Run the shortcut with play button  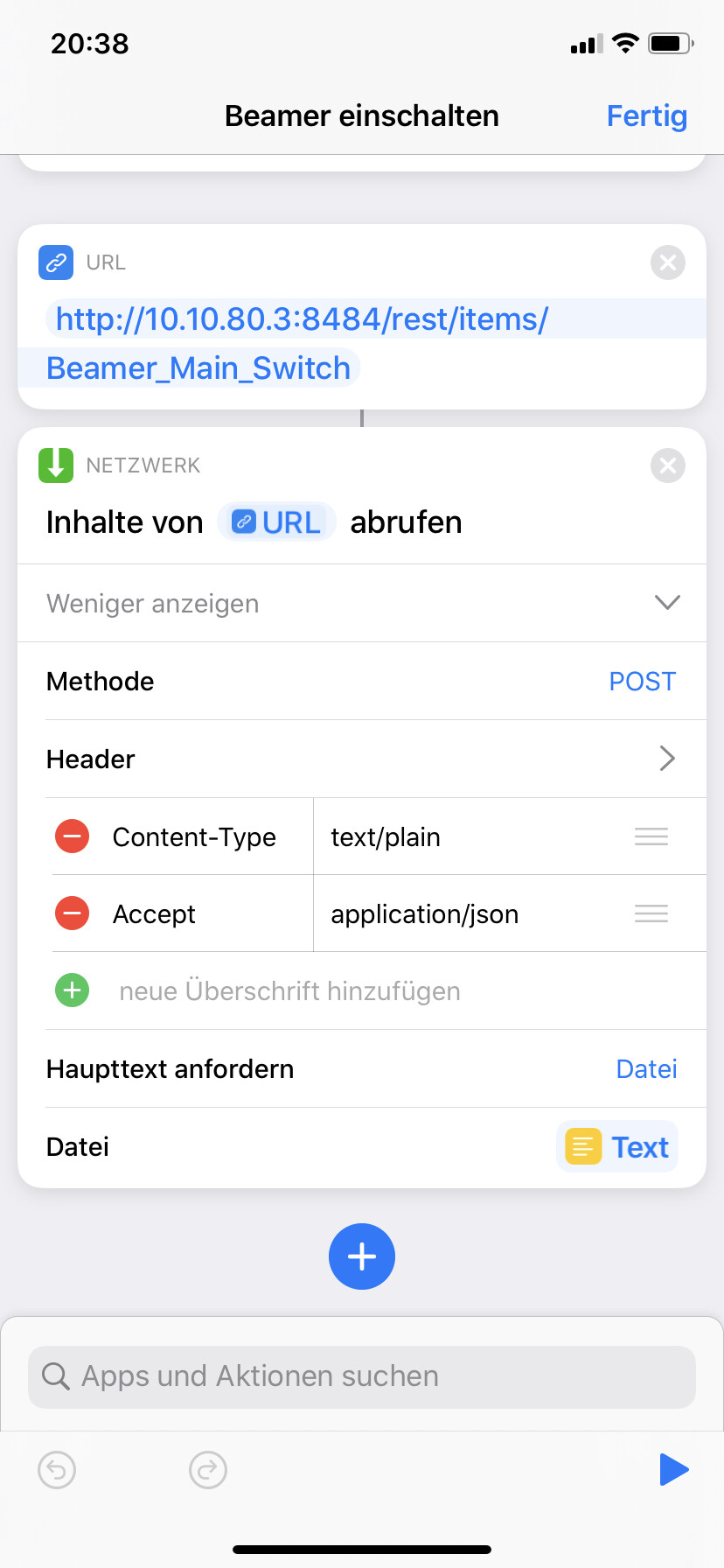pos(673,1470)
